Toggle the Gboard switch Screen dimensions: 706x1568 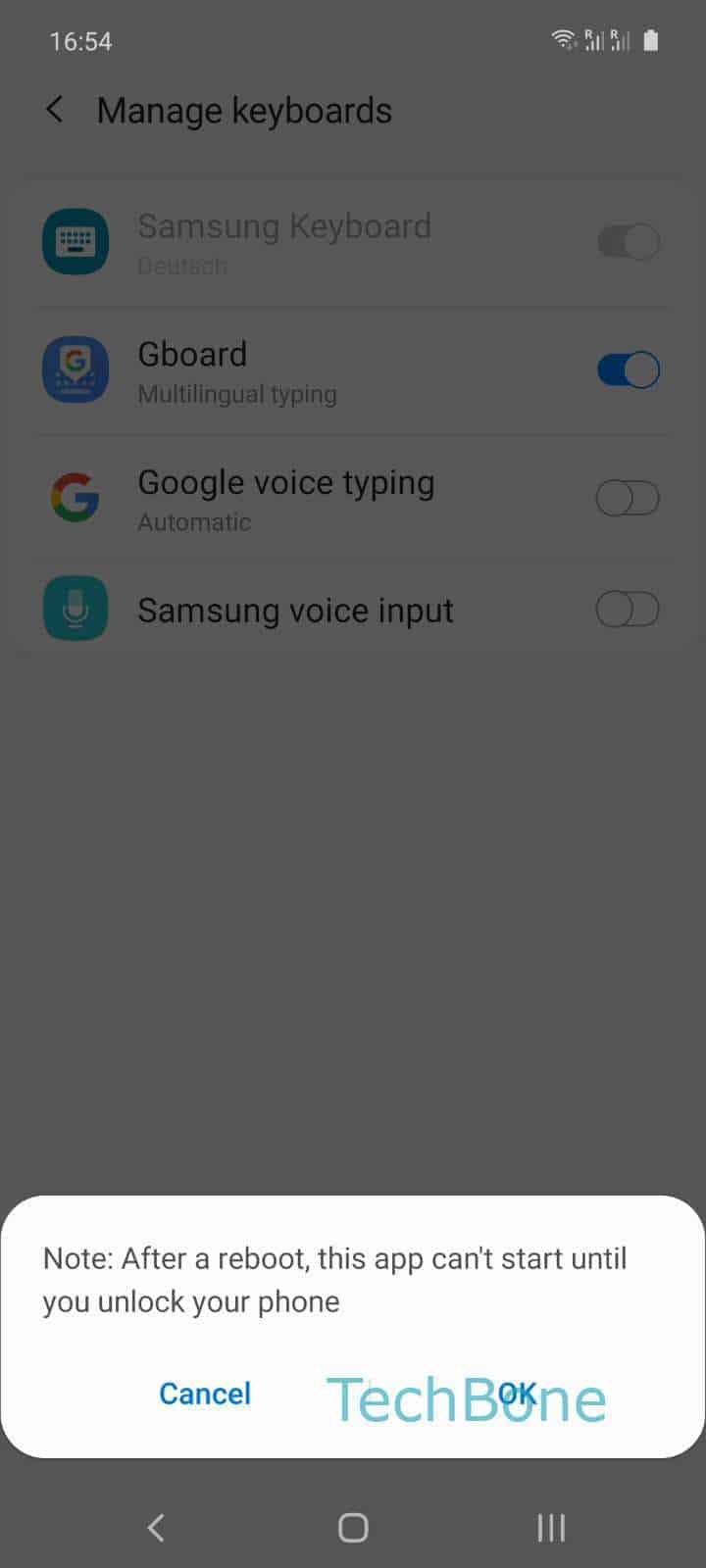(x=628, y=370)
